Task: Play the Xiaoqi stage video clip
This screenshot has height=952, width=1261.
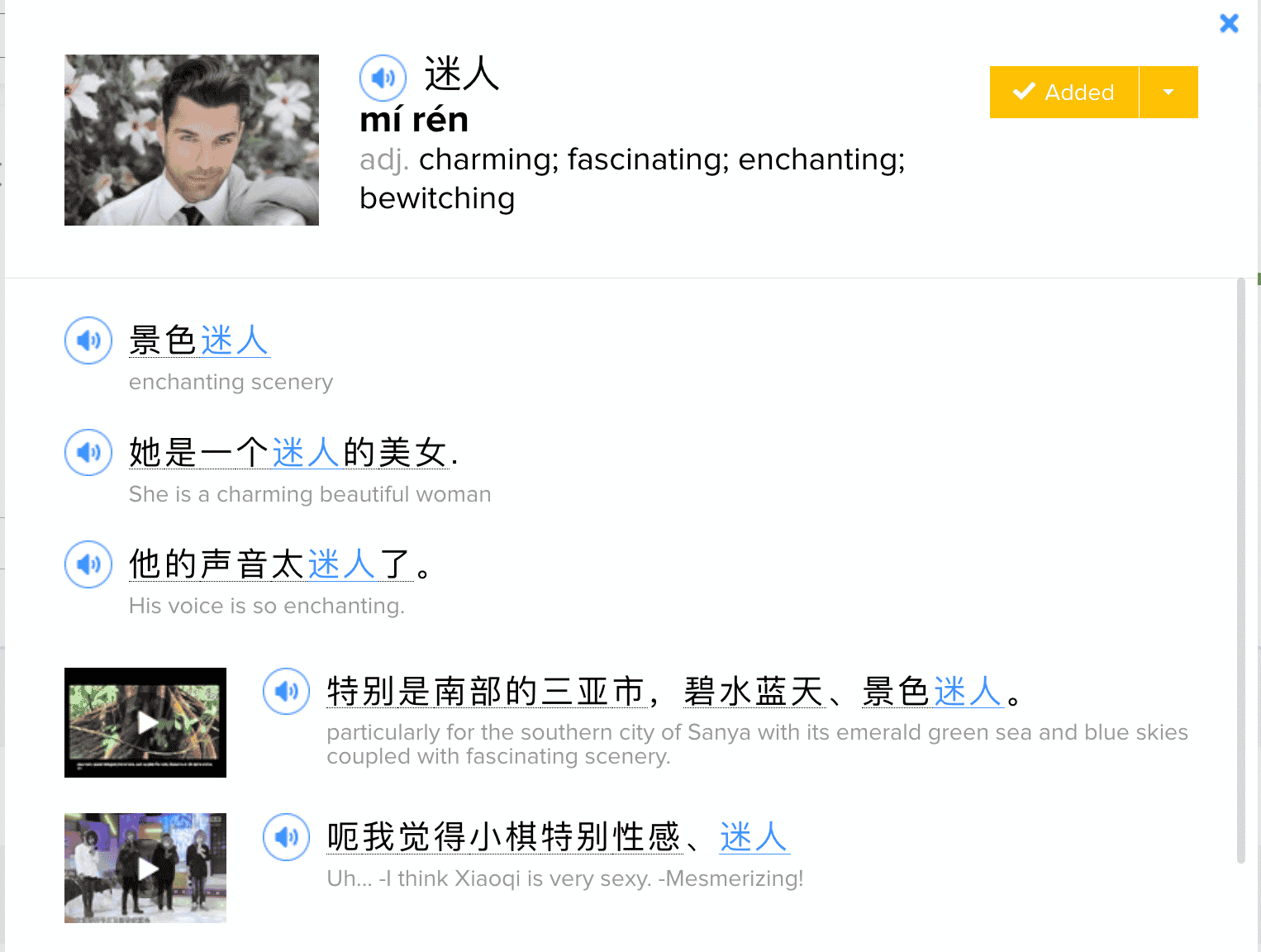Action: point(145,868)
